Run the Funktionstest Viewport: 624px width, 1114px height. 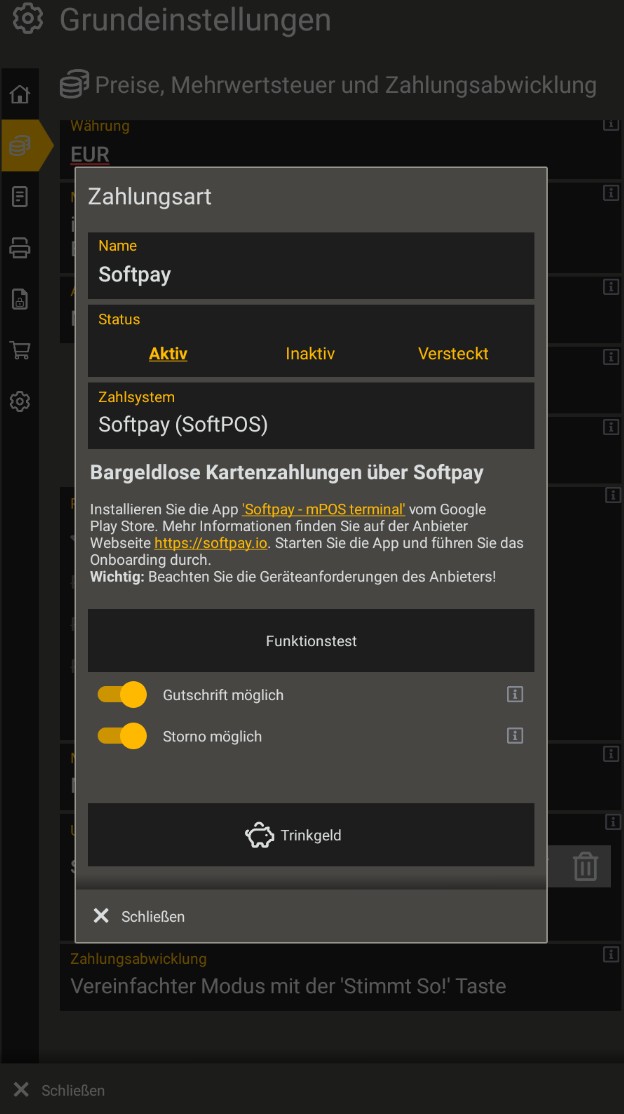pyautogui.click(x=310, y=641)
